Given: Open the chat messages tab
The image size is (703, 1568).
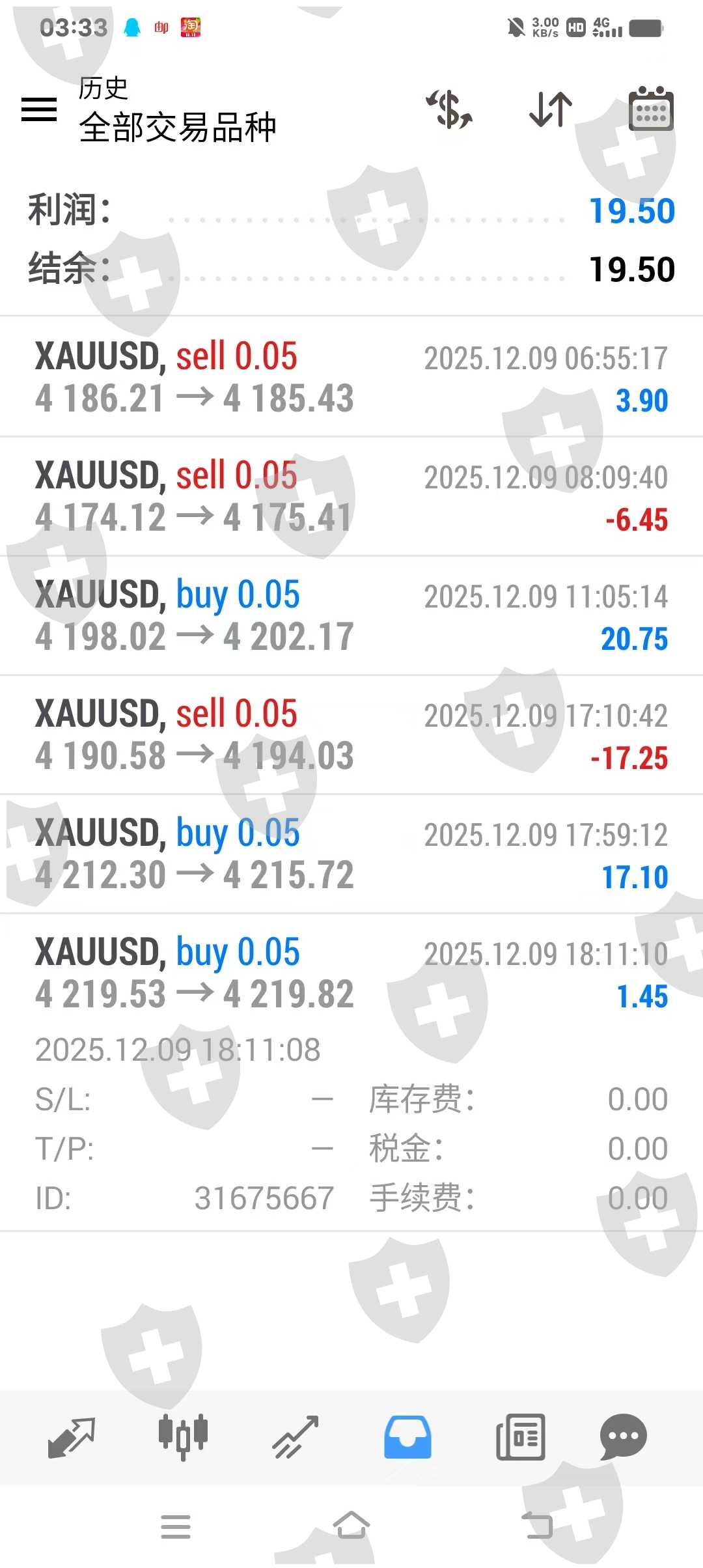Looking at the screenshot, I should point(623,1436).
